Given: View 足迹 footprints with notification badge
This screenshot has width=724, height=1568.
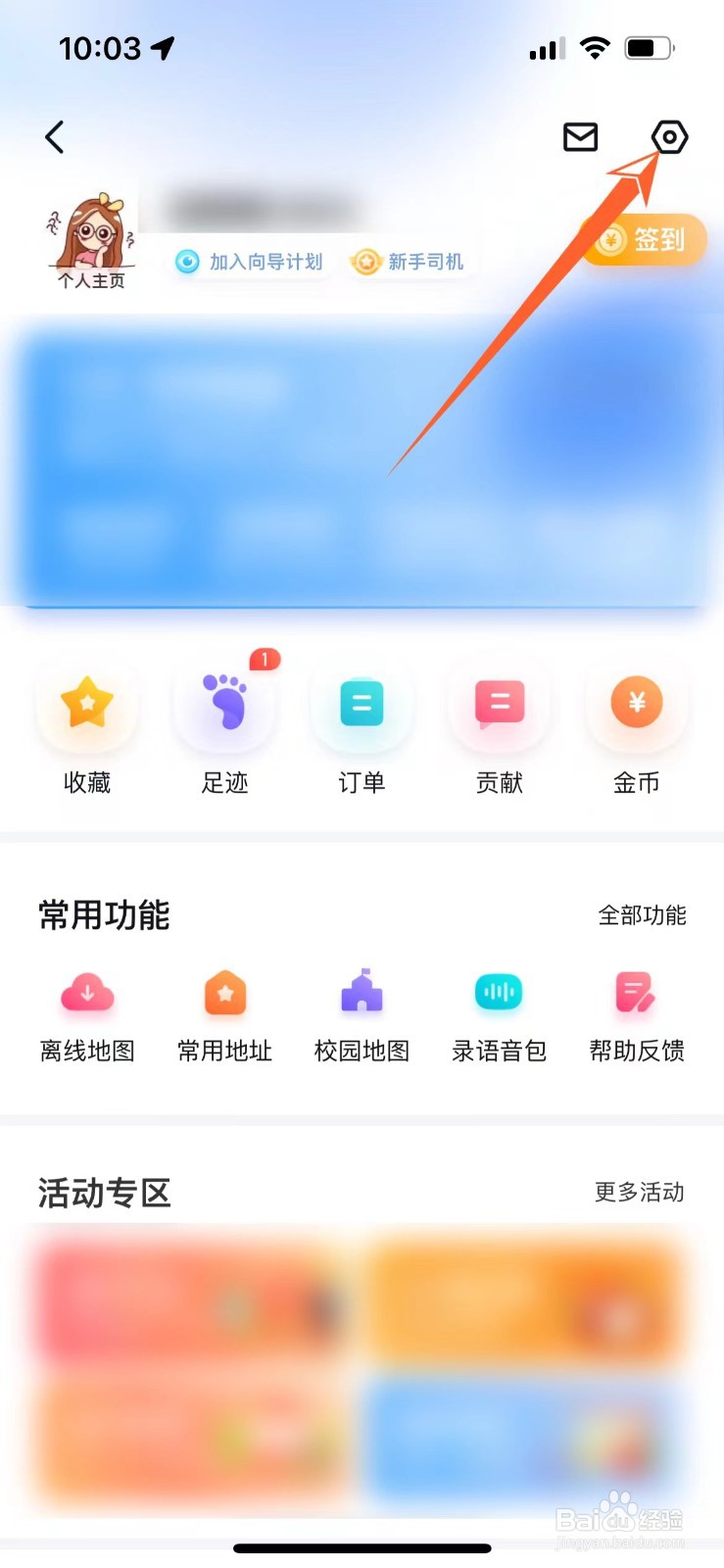Looking at the screenshot, I should 225,704.
